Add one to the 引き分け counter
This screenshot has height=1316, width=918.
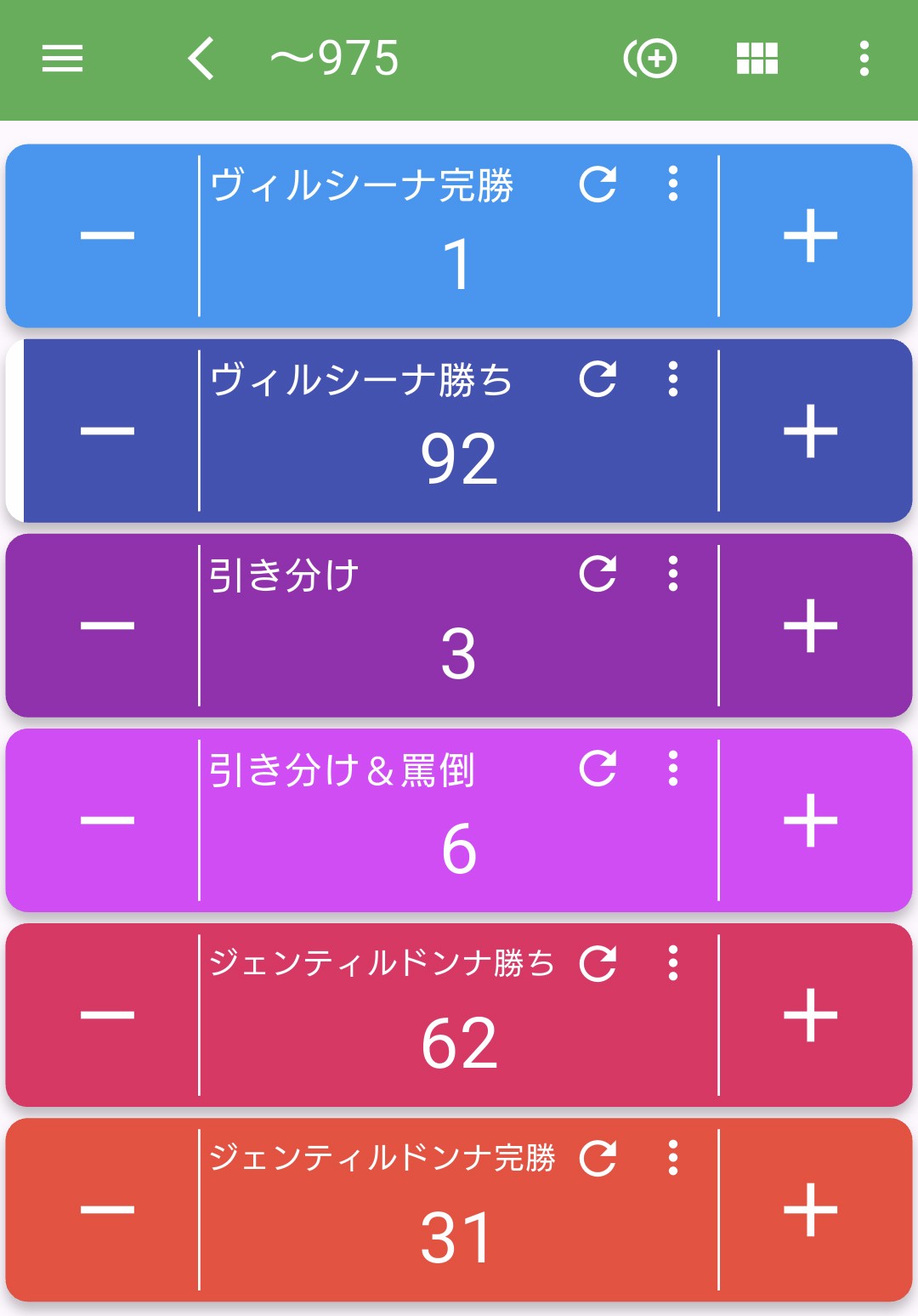pos(810,626)
